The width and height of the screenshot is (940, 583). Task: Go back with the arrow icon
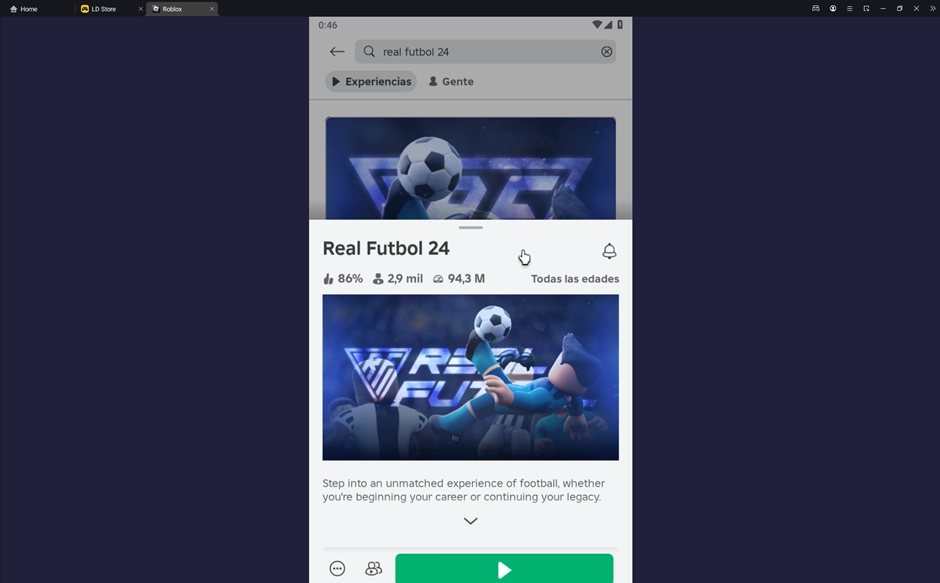click(337, 52)
